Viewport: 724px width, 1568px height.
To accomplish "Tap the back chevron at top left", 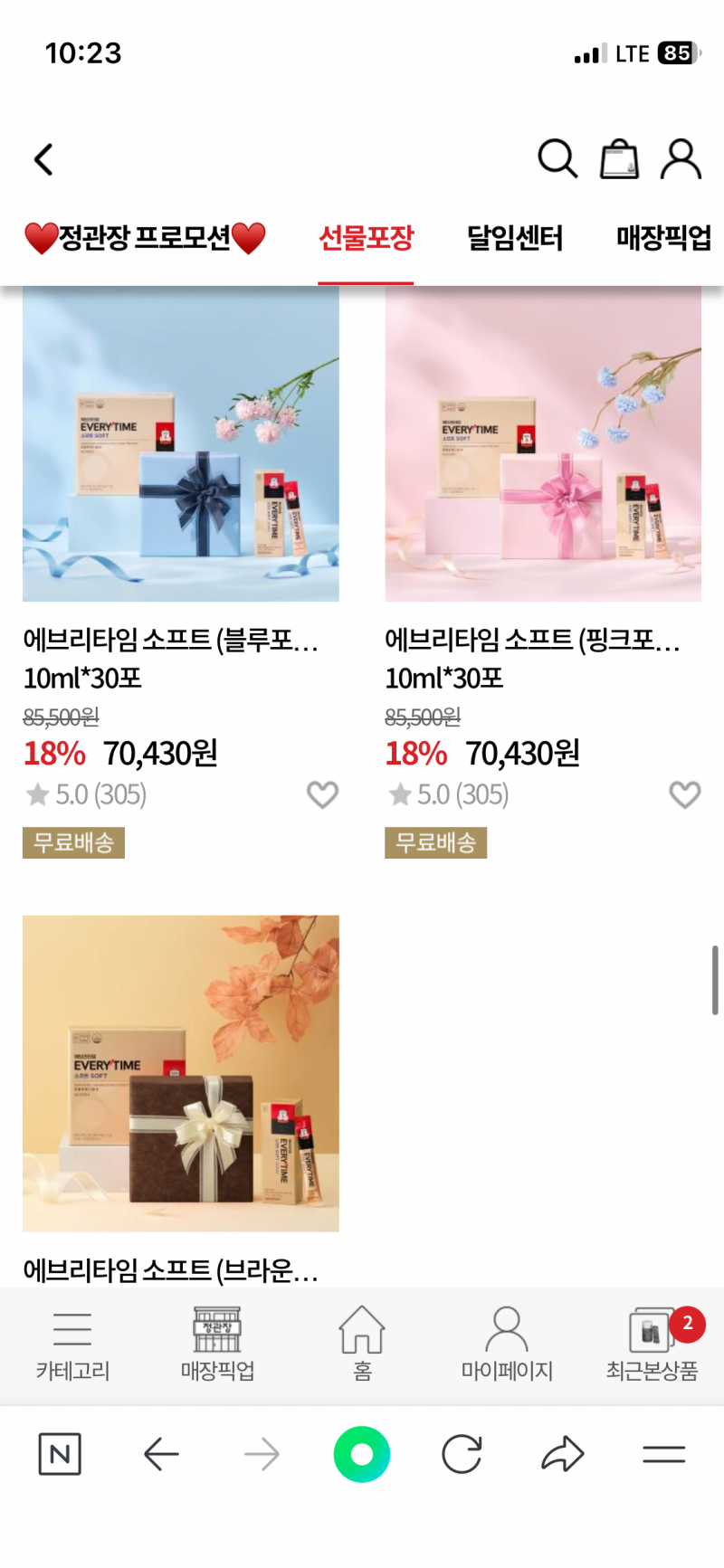I will pos(43,159).
